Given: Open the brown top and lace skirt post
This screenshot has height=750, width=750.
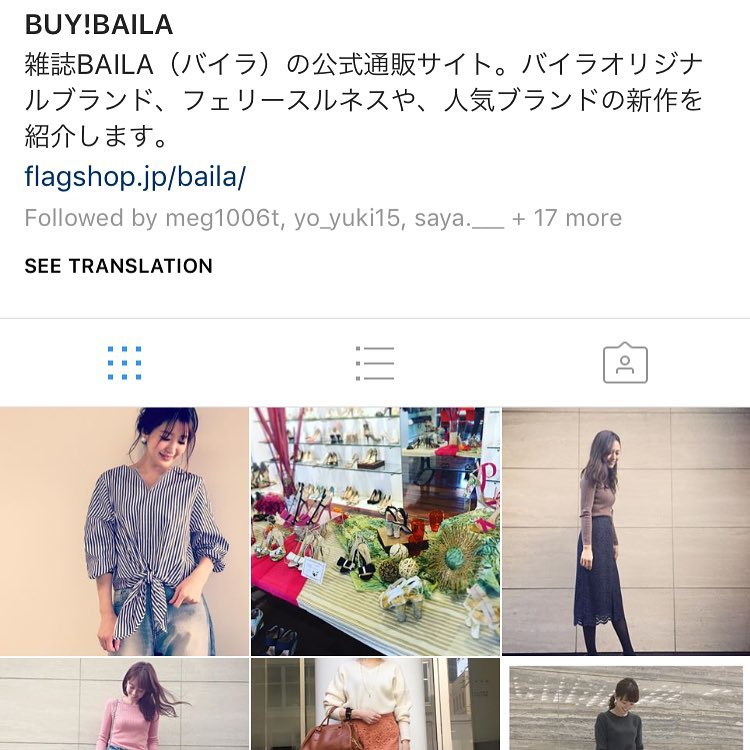Looking at the screenshot, I should point(626,530).
